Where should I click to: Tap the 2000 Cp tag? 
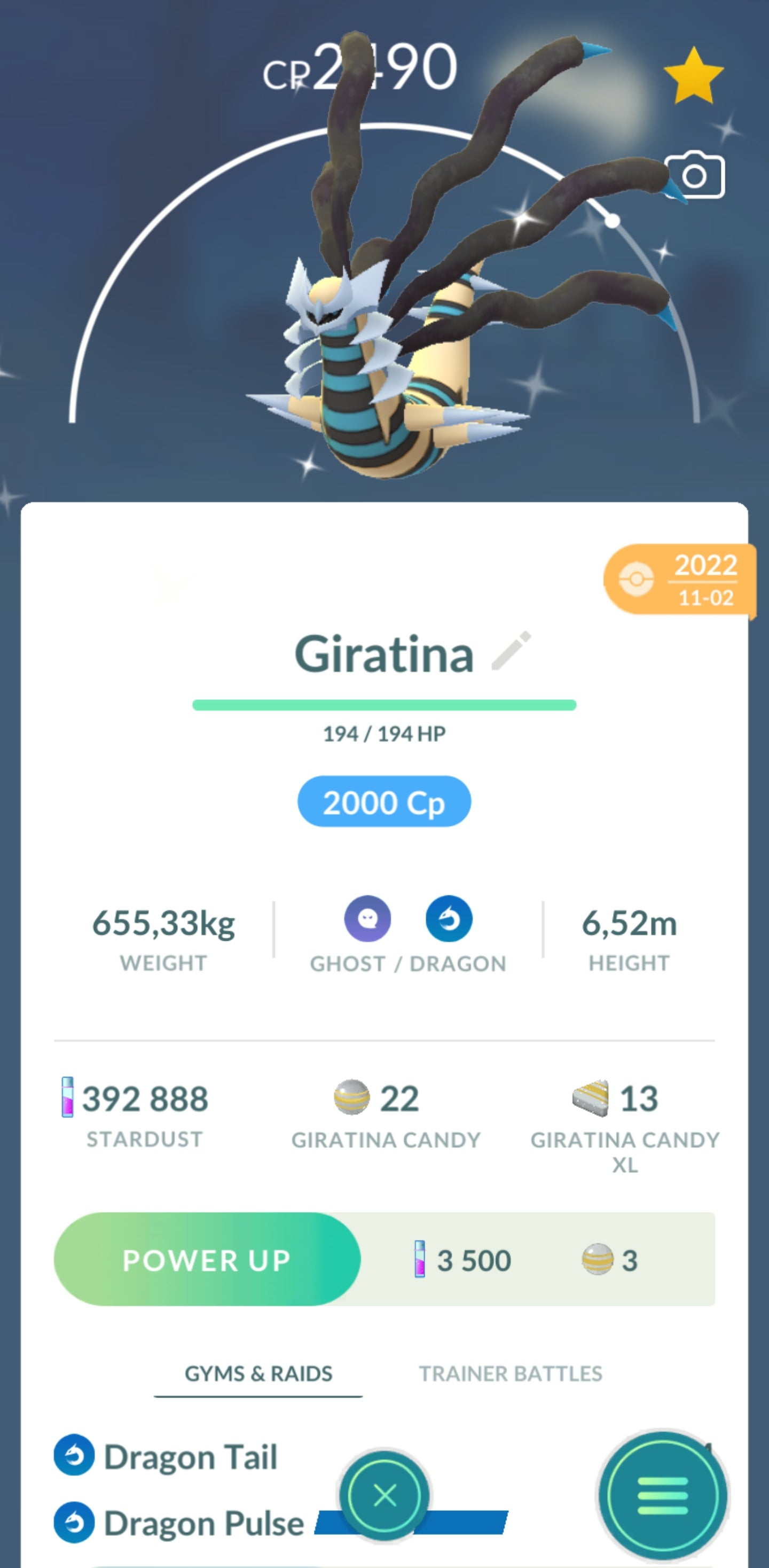[x=384, y=802]
